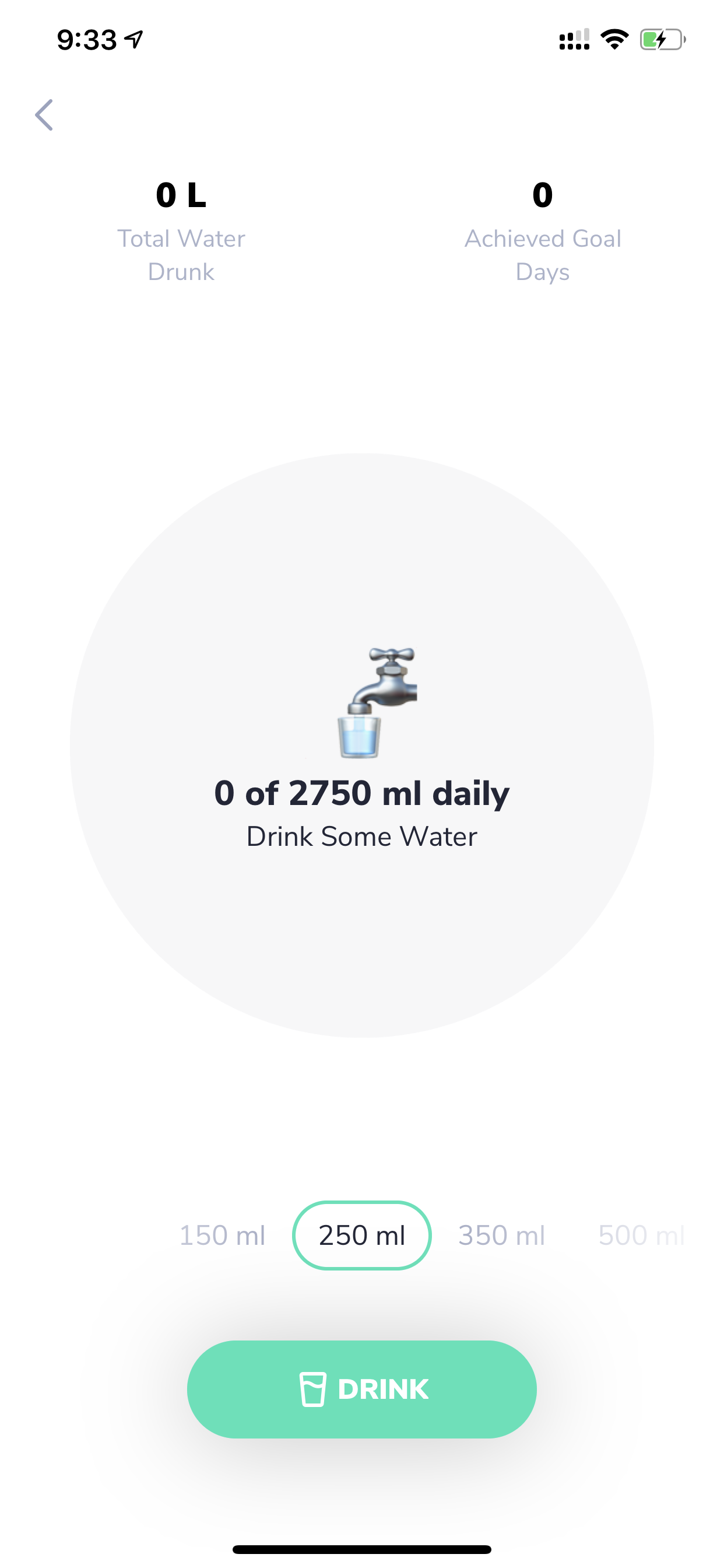The image size is (724, 1568).
Task: Select the 500 ml amount
Action: 641,1235
